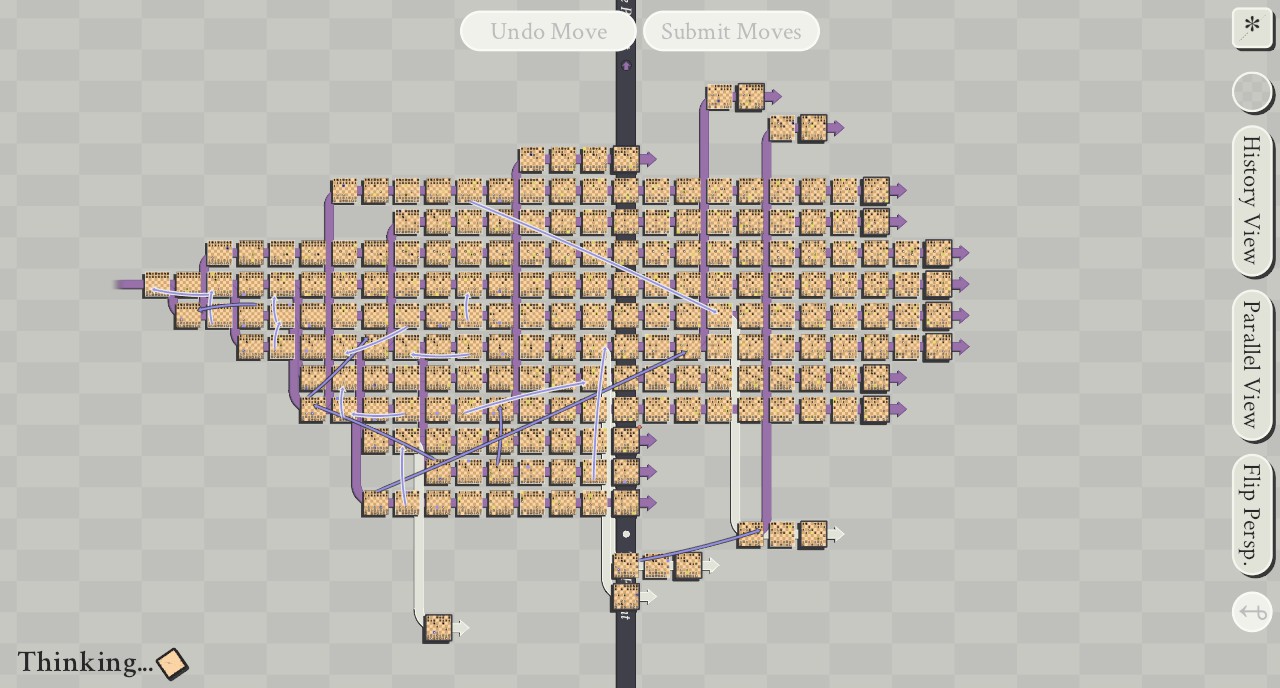Image resolution: width=1280 pixels, height=688 pixels.
Task: Tap the checkered circle button
Action: coord(1252,92)
